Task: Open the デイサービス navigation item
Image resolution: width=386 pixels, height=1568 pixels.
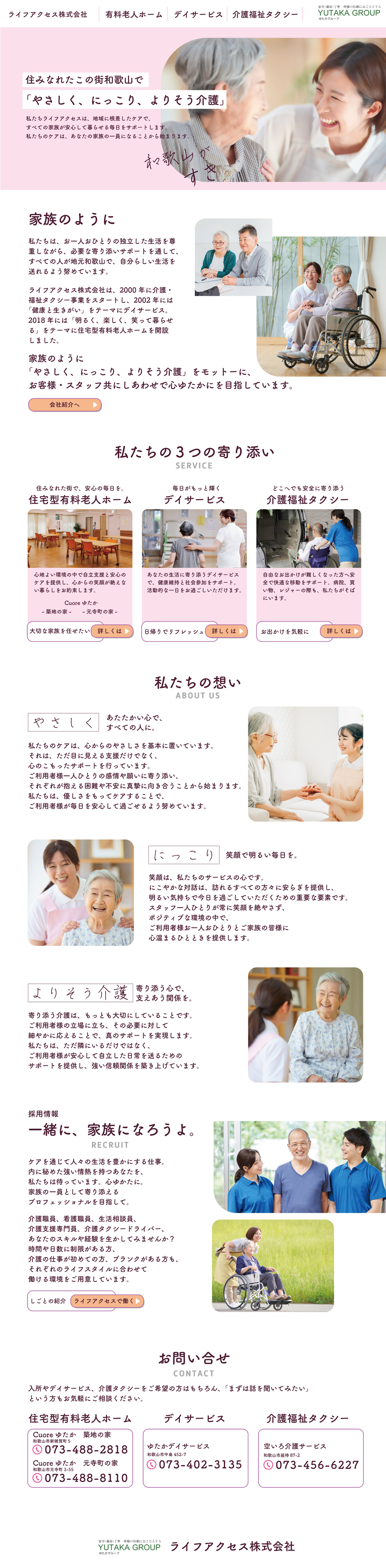Action: (x=198, y=14)
